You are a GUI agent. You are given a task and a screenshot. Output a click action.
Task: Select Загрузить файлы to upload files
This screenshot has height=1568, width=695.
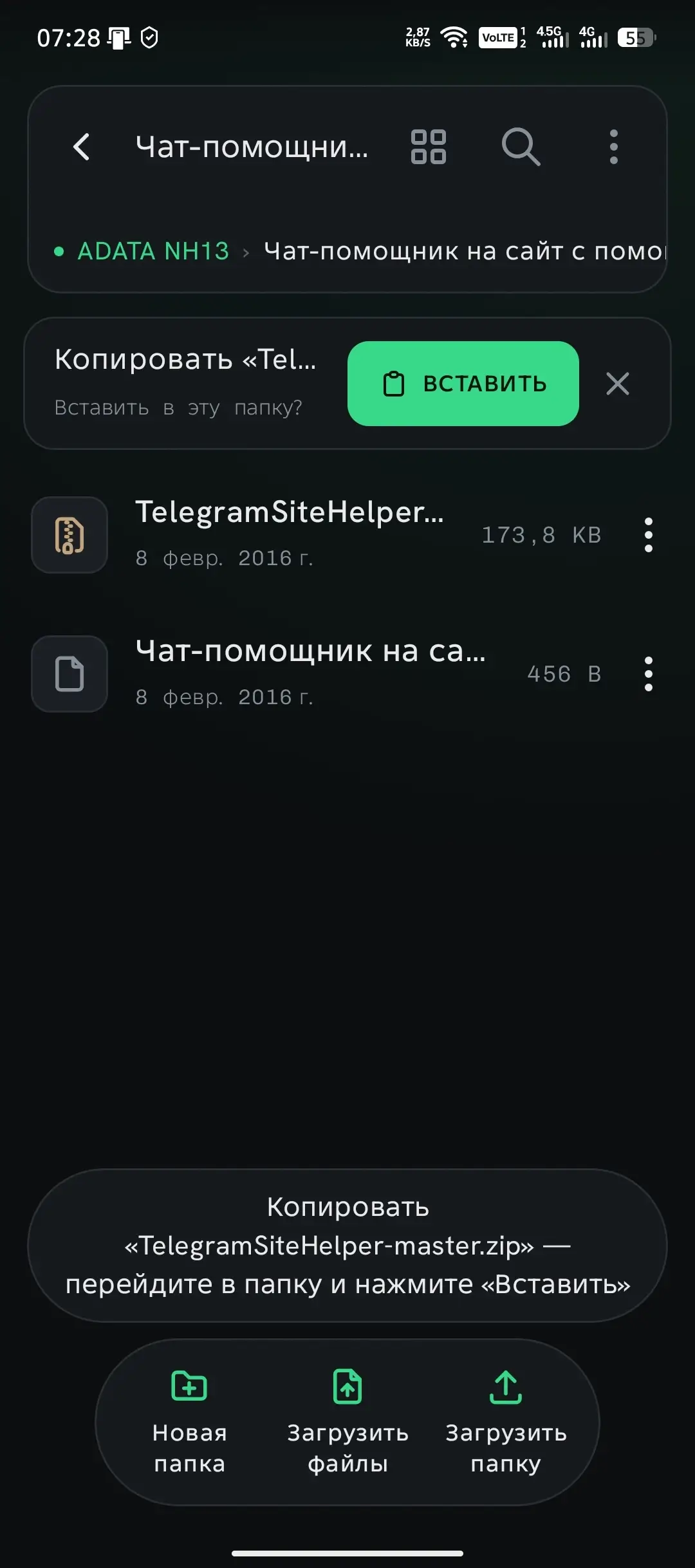tap(347, 1421)
